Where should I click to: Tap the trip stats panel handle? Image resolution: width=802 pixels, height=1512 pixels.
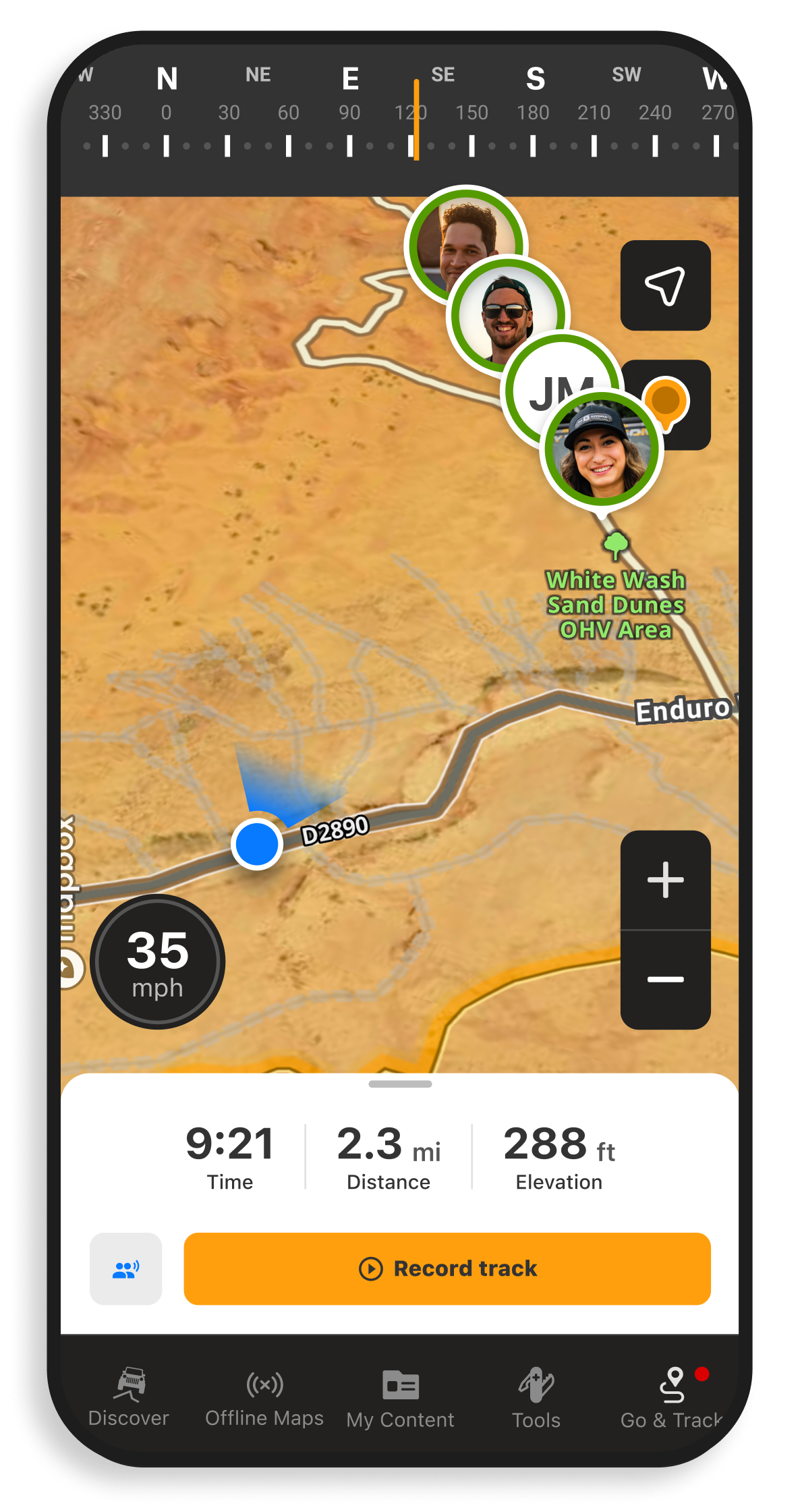click(x=400, y=1084)
